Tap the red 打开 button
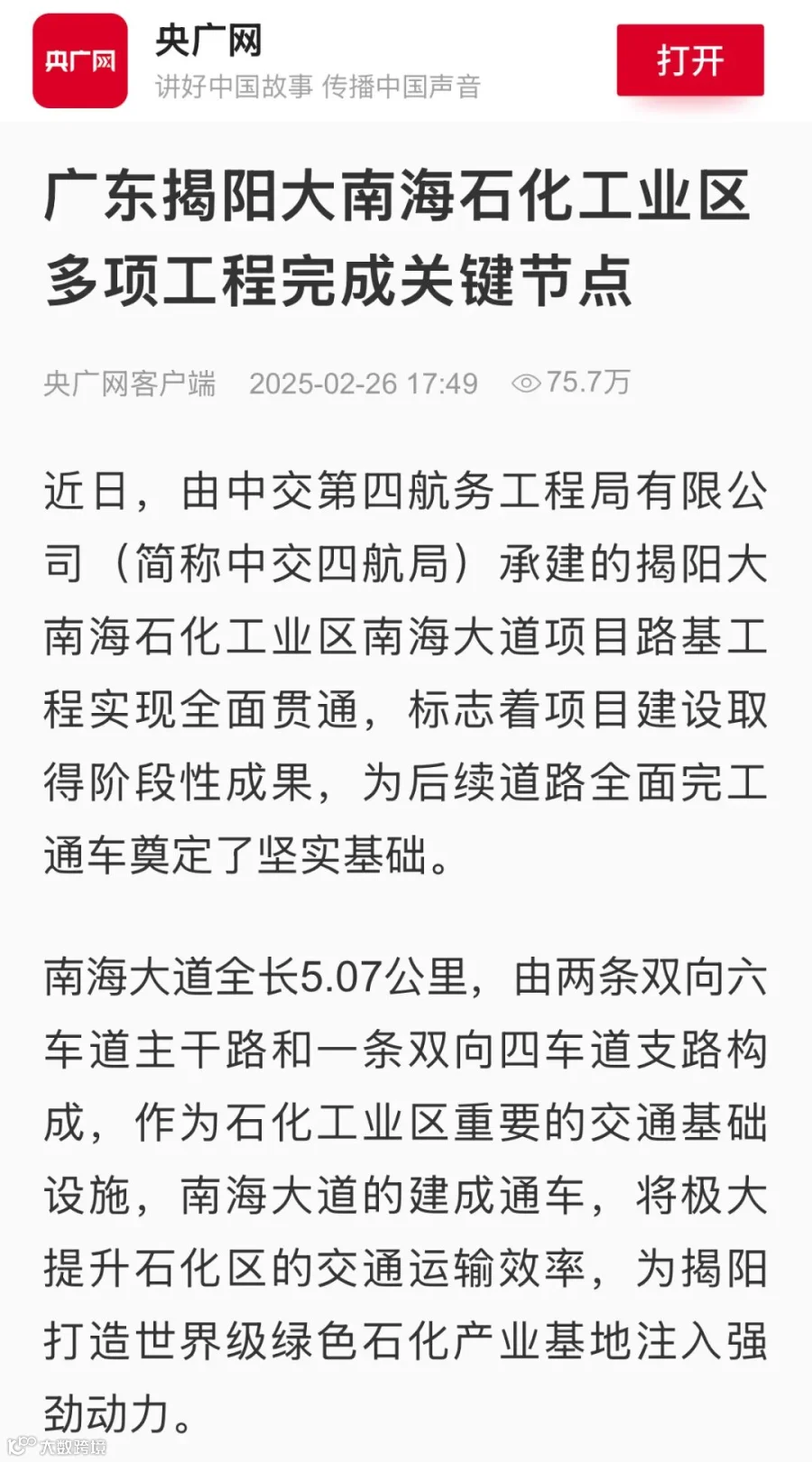This screenshot has height=1462, width=812. 690,60
